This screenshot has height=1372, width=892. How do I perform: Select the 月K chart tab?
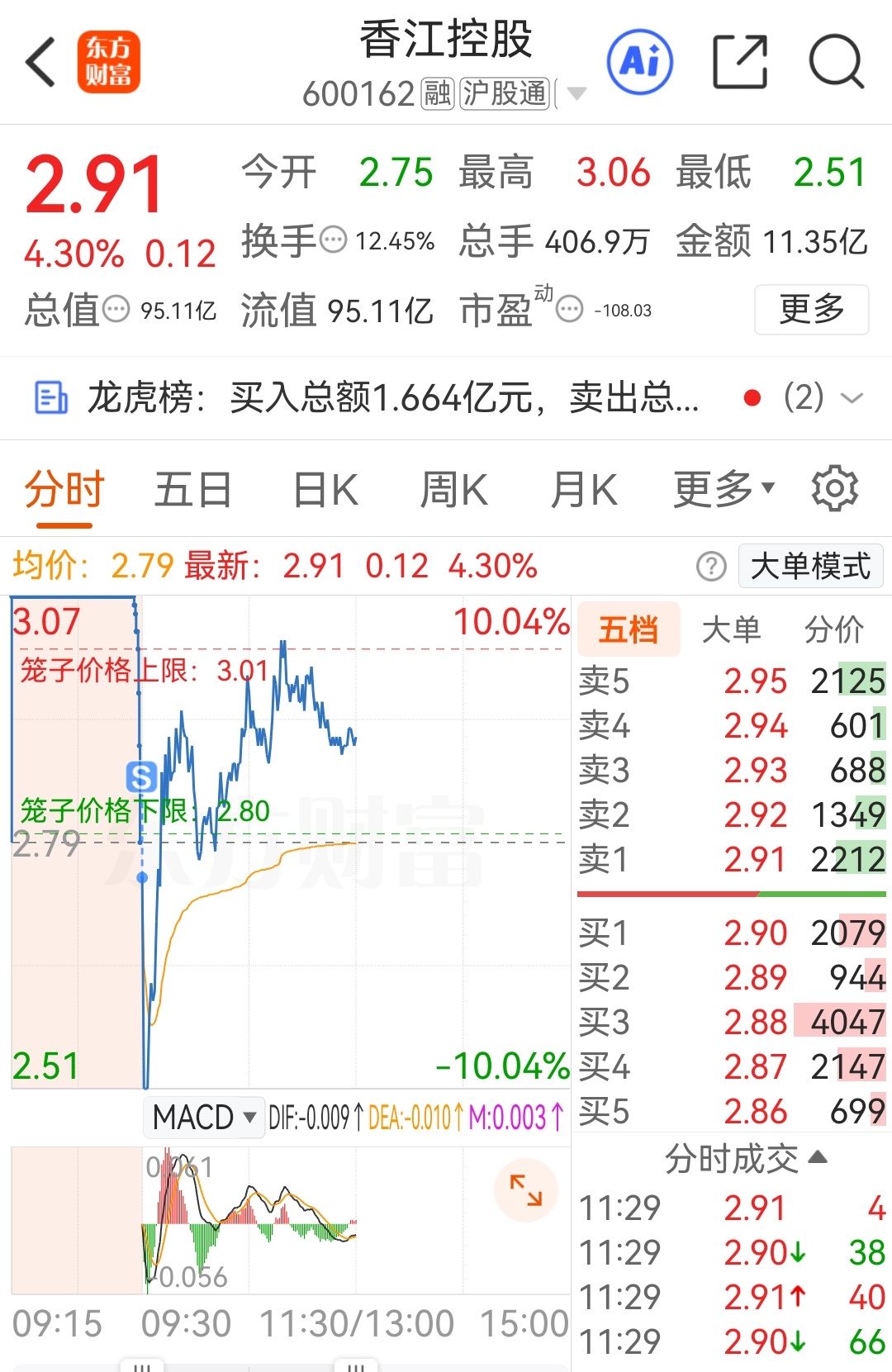pyautogui.click(x=583, y=490)
